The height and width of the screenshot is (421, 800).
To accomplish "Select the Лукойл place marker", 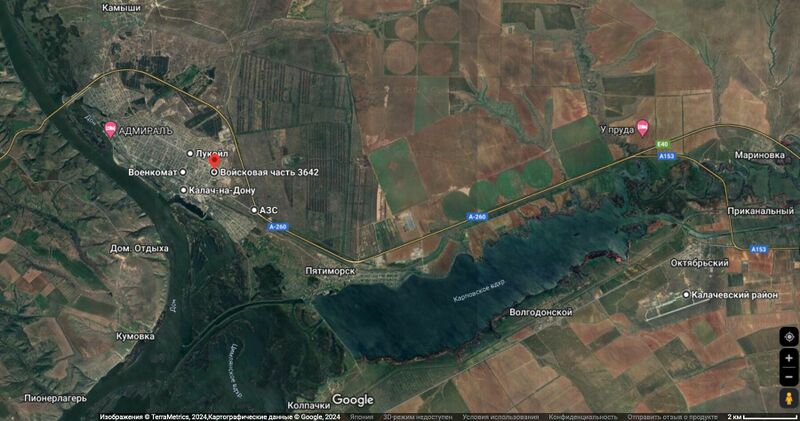I will pos(190,153).
